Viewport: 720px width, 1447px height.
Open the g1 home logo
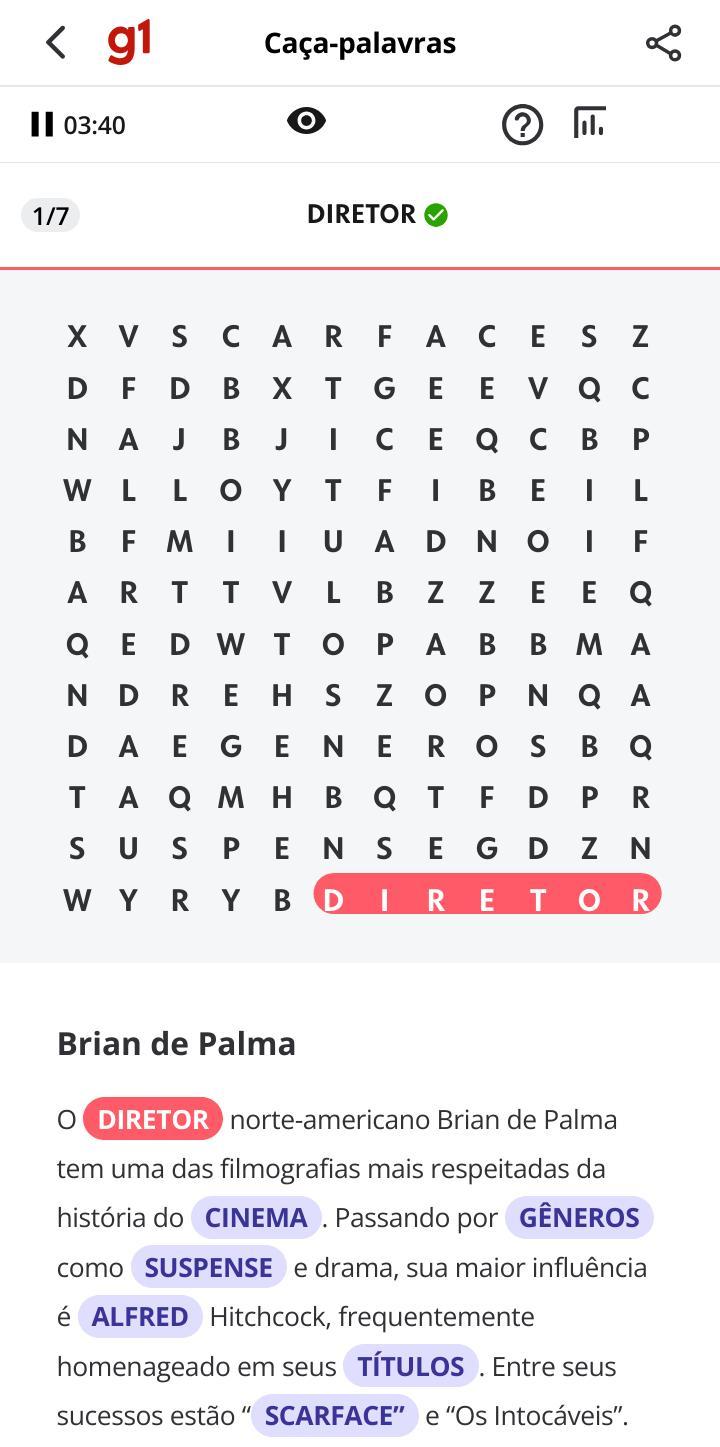point(130,43)
